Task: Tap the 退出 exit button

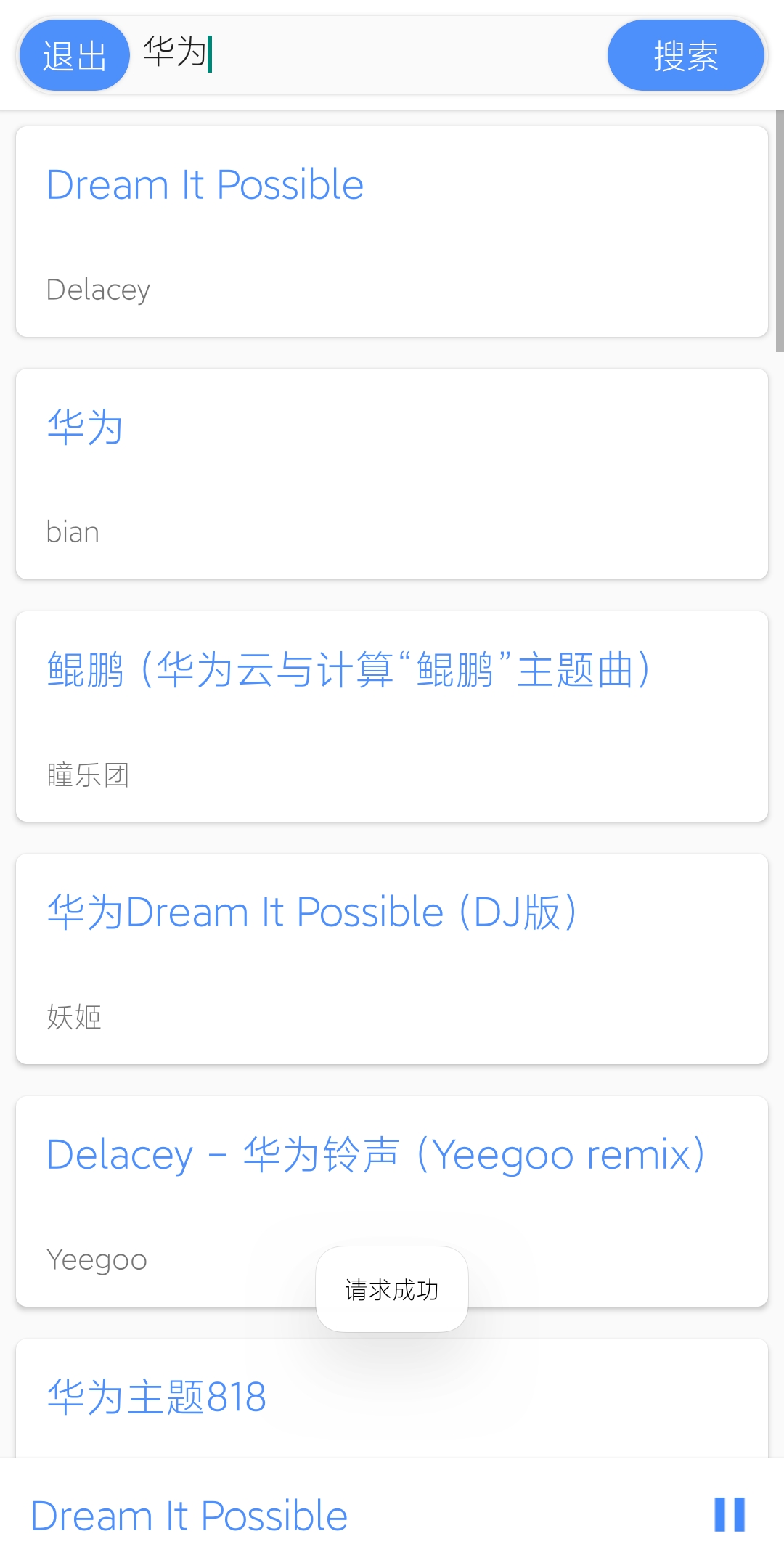Action: coord(74,56)
